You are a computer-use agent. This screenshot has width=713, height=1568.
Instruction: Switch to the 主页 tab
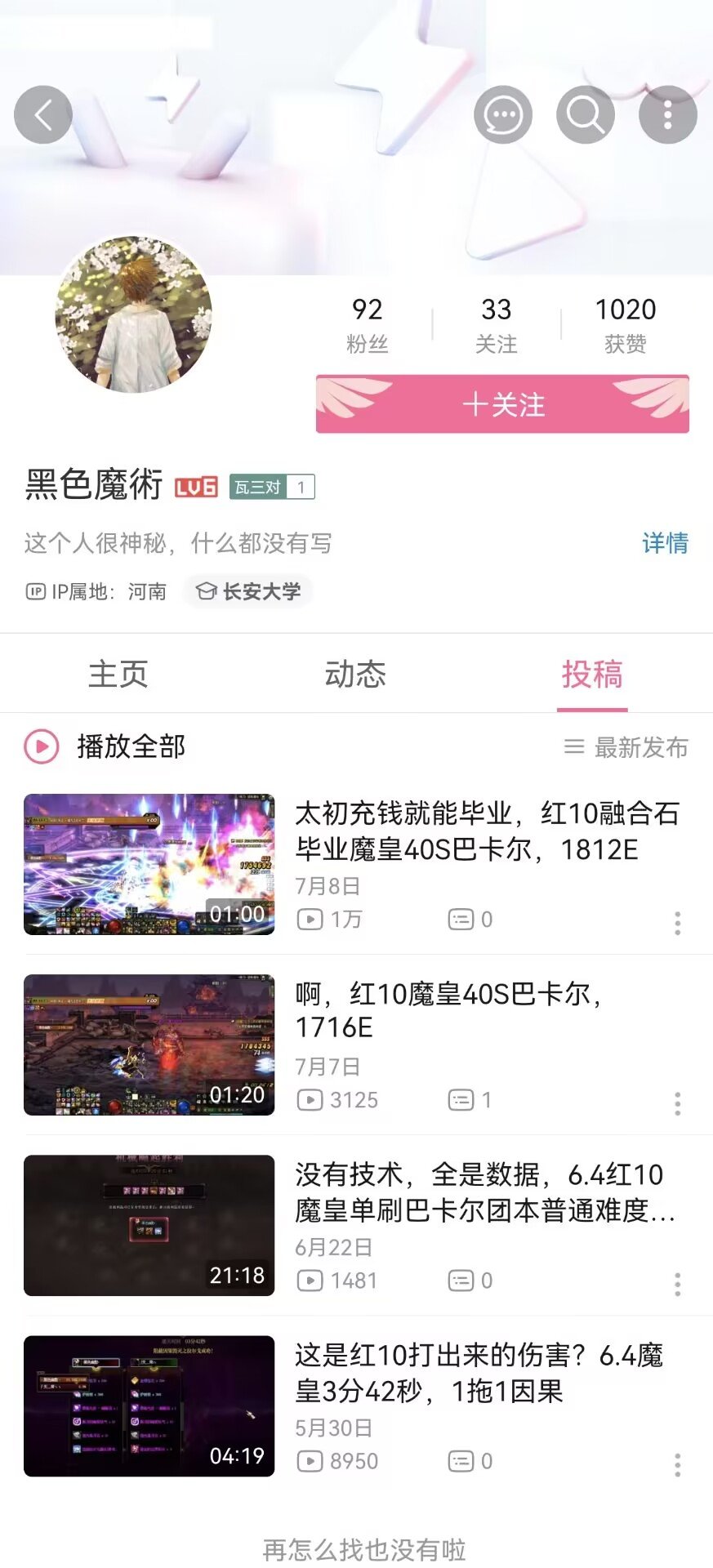coord(119,674)
